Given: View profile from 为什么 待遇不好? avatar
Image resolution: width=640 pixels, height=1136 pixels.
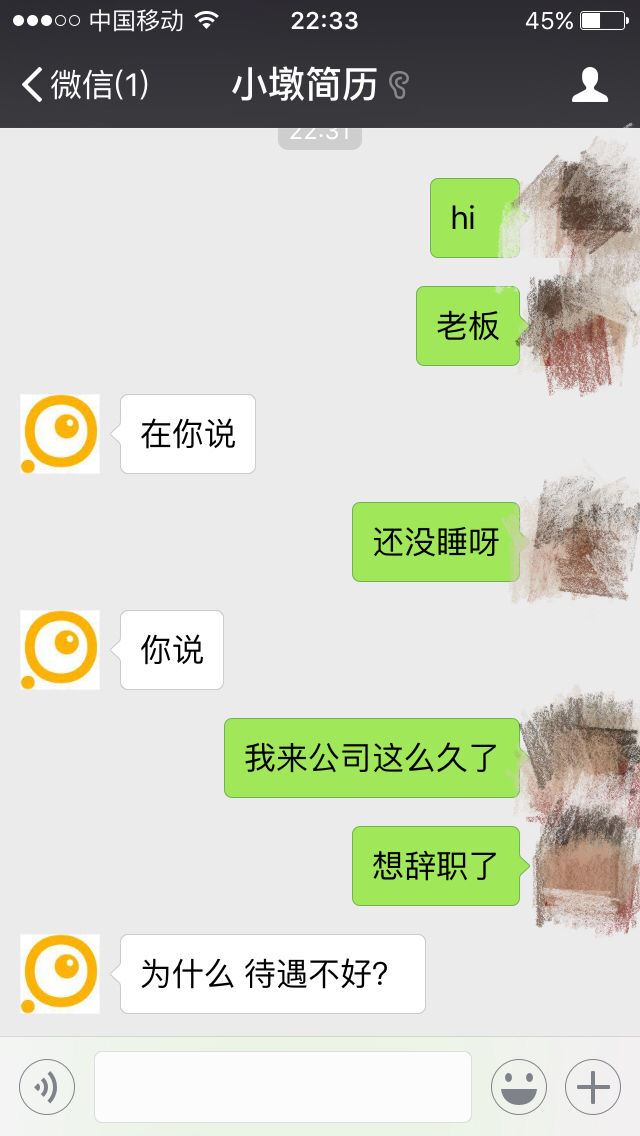Looking at the screenshot, I should click(x=60, y=973).
